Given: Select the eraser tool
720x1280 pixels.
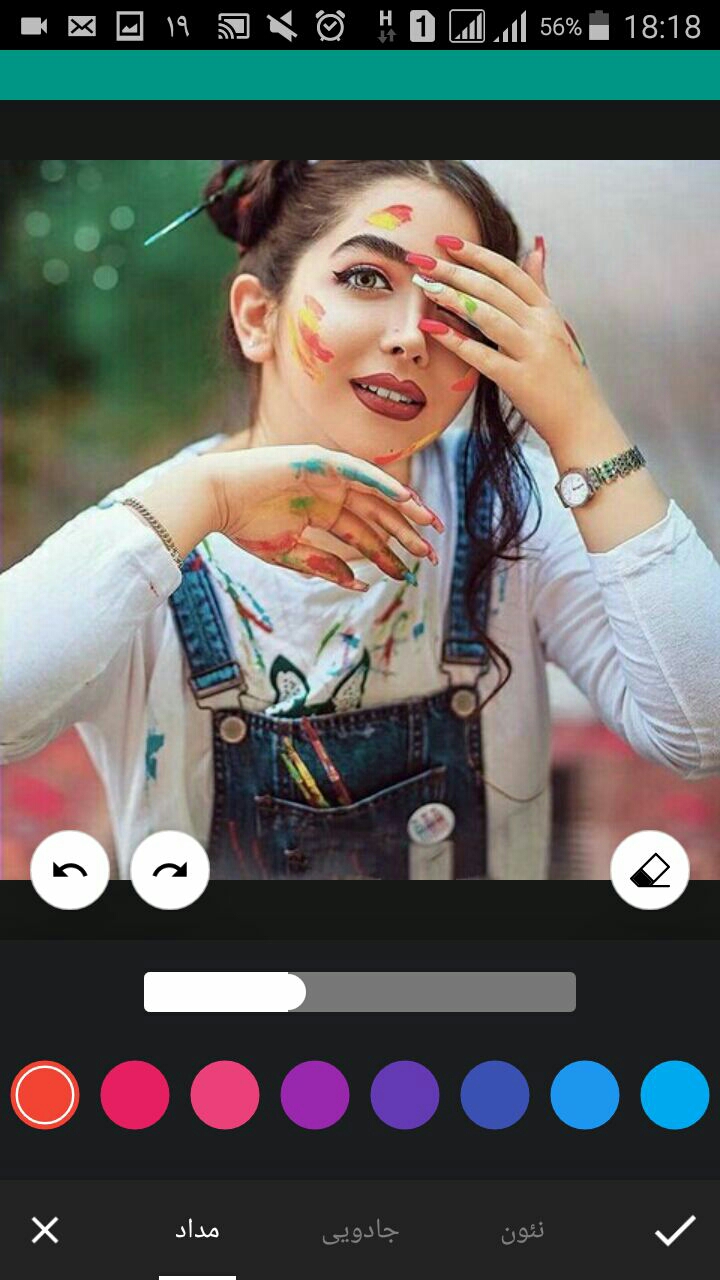Looking at the screenshot, I should click(x=650, y=870).
